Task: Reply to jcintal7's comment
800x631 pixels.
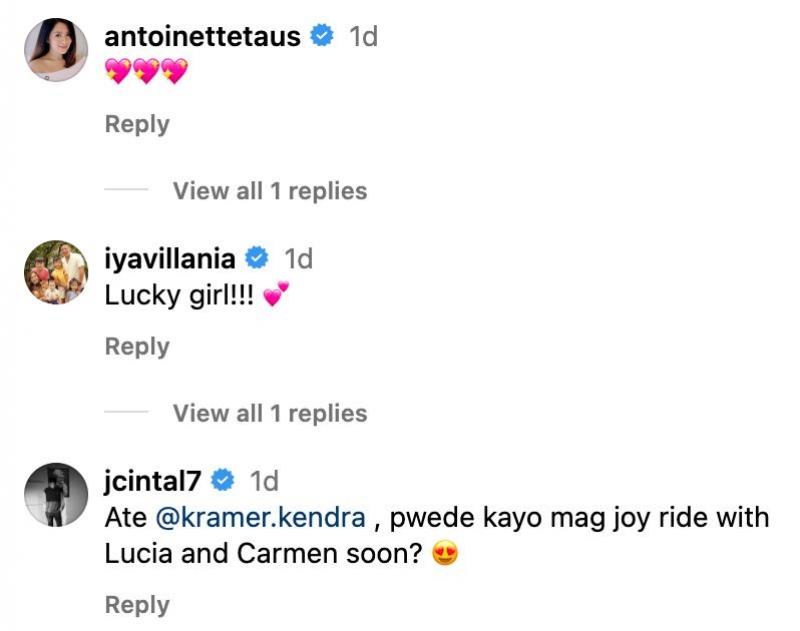Action: click(137, 605)
